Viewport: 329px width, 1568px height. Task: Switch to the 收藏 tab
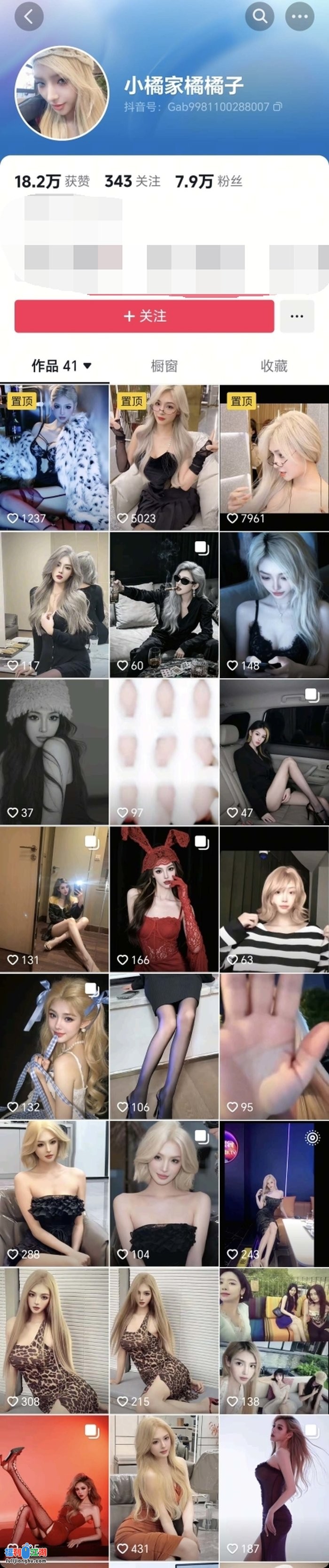point(274,366)
